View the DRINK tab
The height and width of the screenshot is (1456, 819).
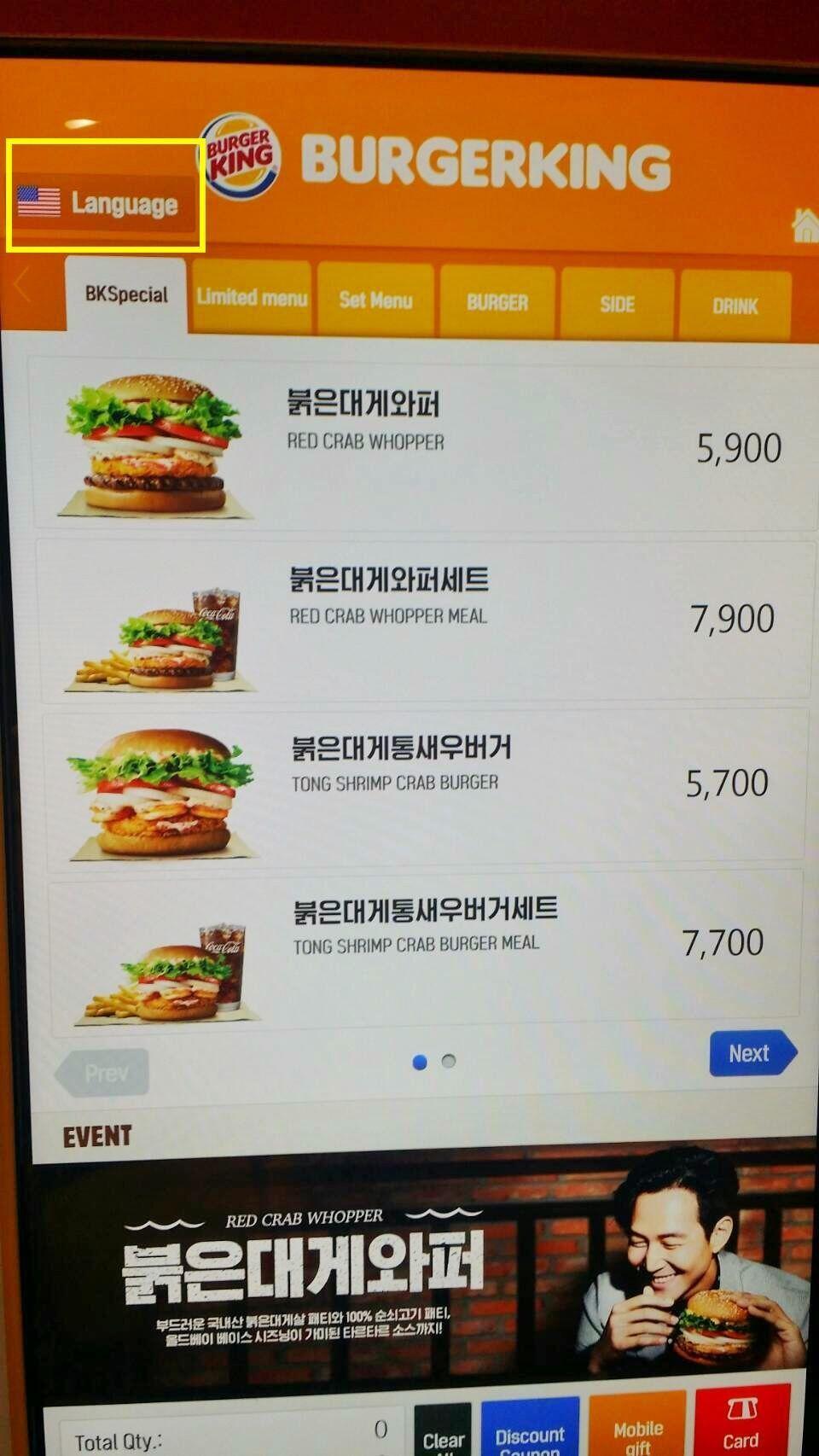tap(735, 306)
